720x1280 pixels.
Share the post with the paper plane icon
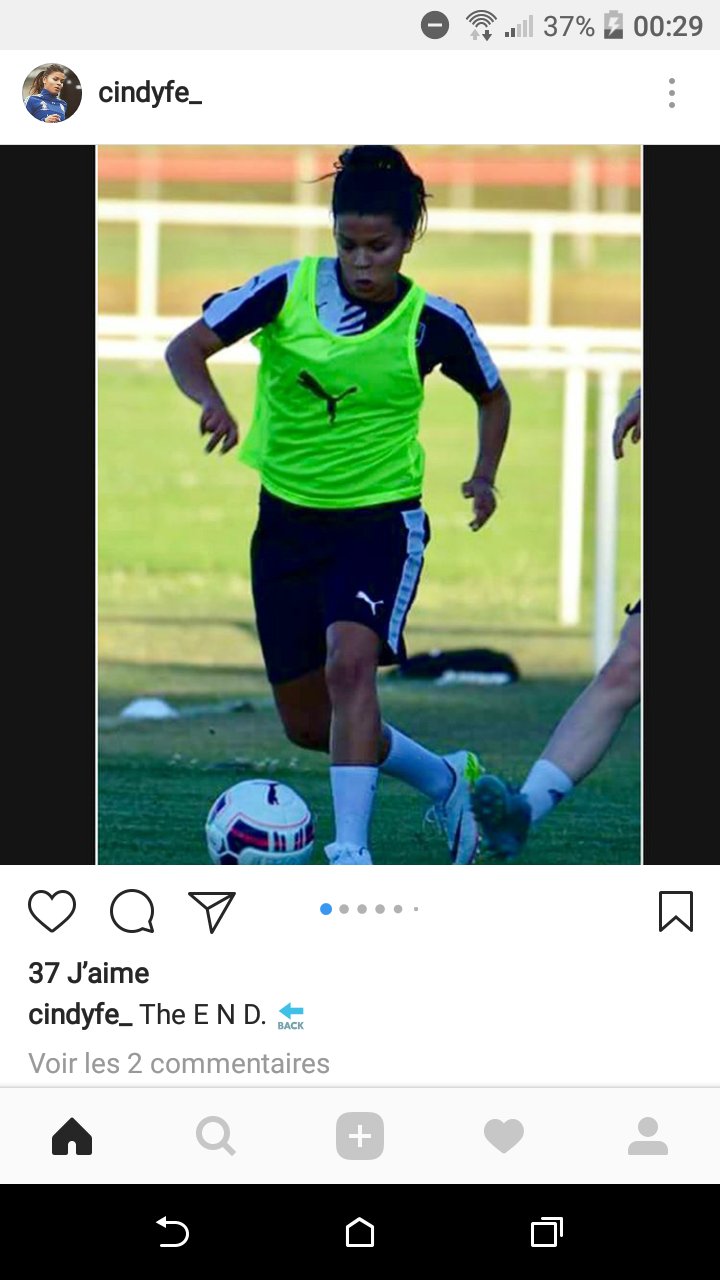212,912
